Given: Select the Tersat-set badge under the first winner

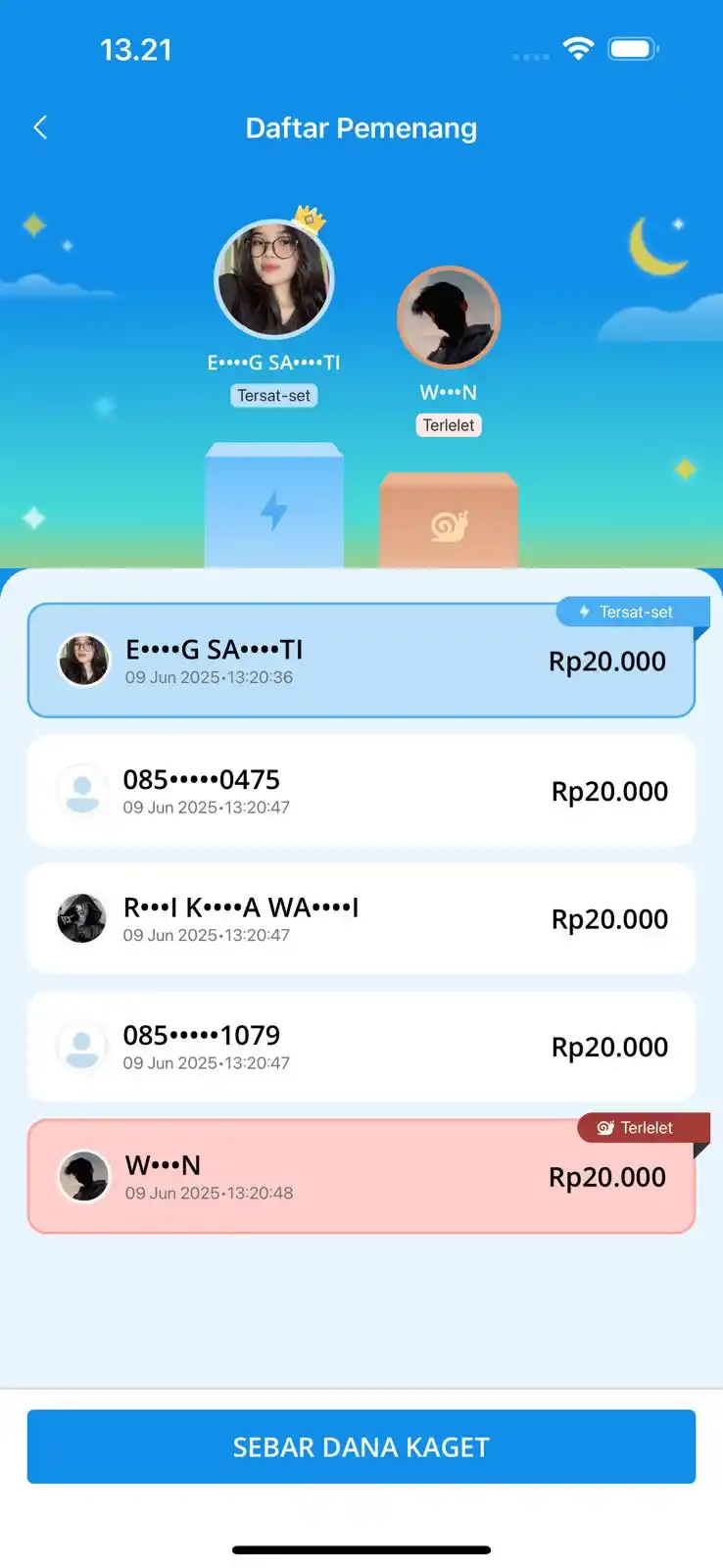Looking at the screenshot, I should [x=273, y=395].
